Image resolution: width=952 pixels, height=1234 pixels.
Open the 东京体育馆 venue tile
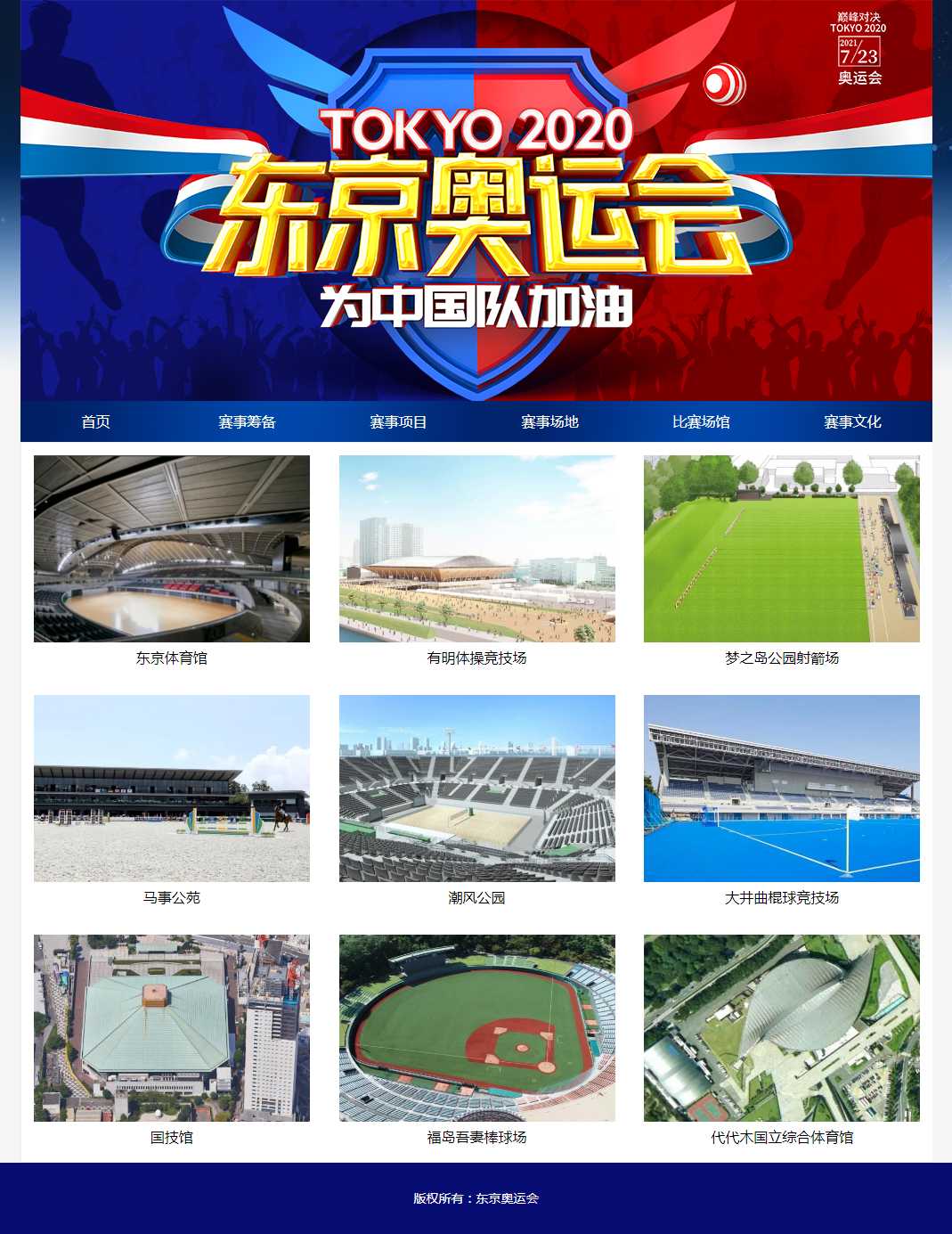[172, 549]
